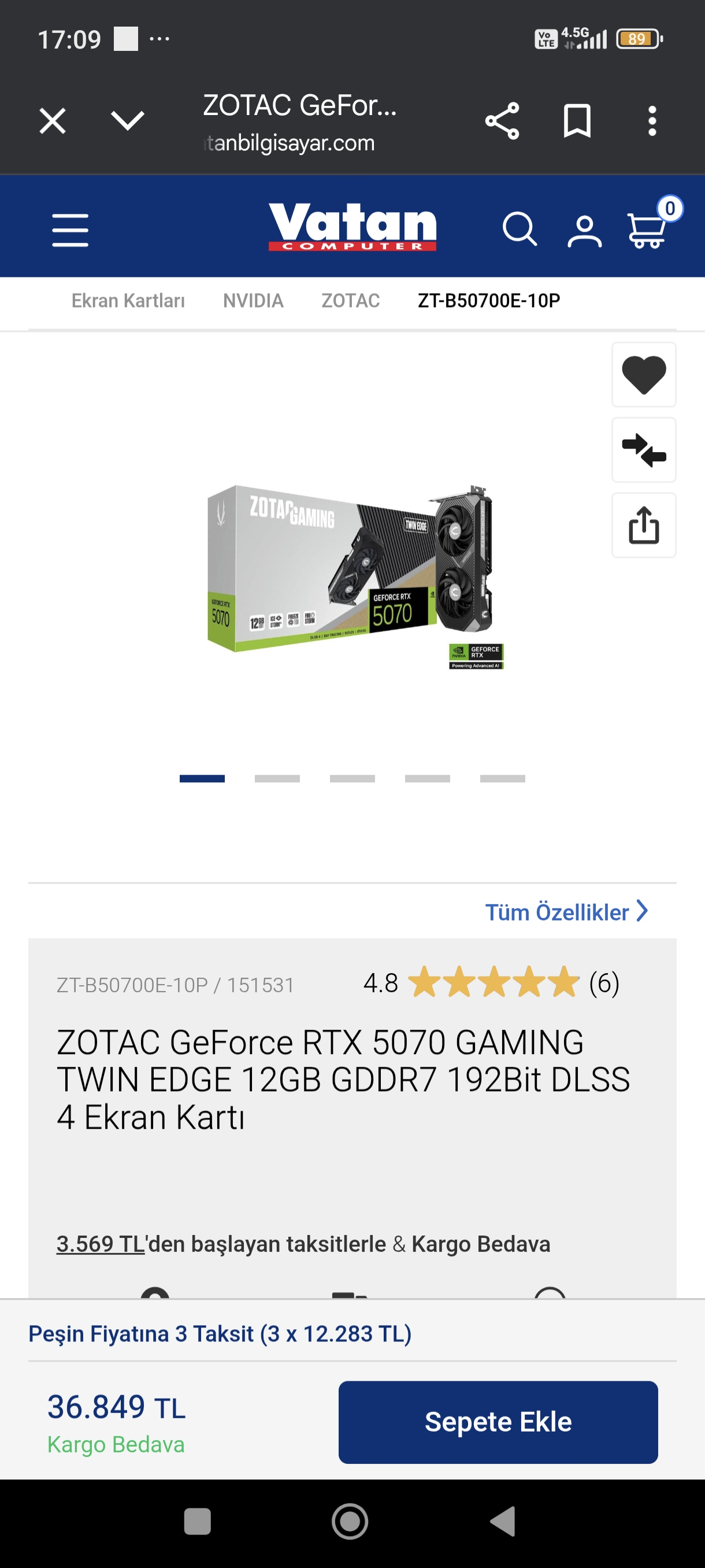Add product to favorites with heart
Screen dimensions: 705x1568
[x=644, y=374]
